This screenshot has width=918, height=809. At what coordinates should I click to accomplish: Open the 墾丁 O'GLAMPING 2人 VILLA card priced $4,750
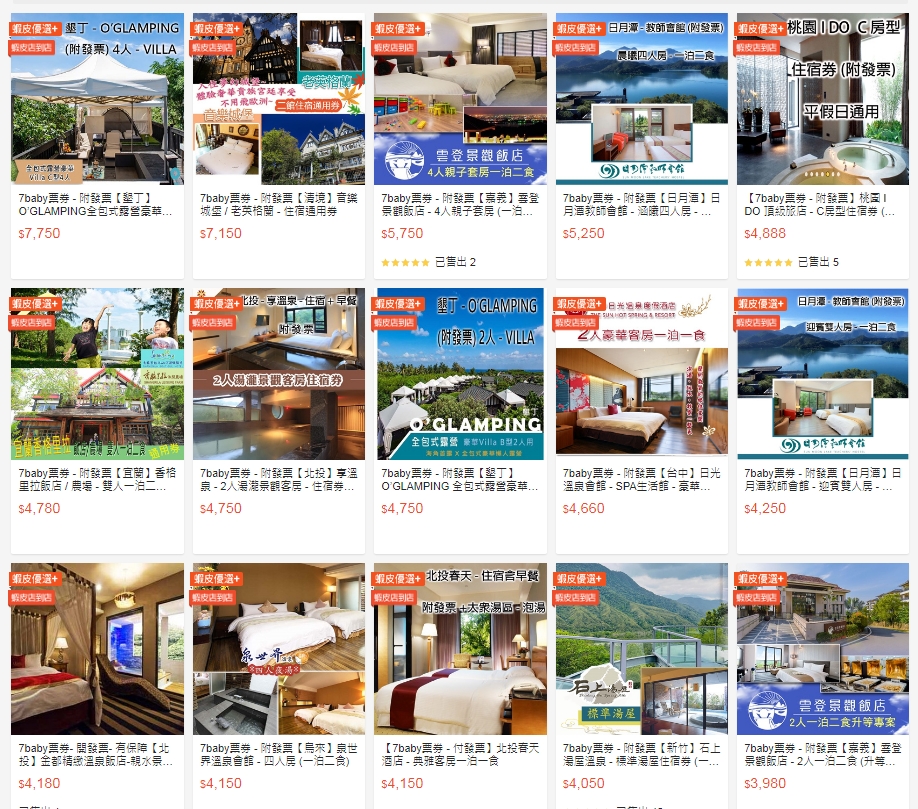(460, 375)
